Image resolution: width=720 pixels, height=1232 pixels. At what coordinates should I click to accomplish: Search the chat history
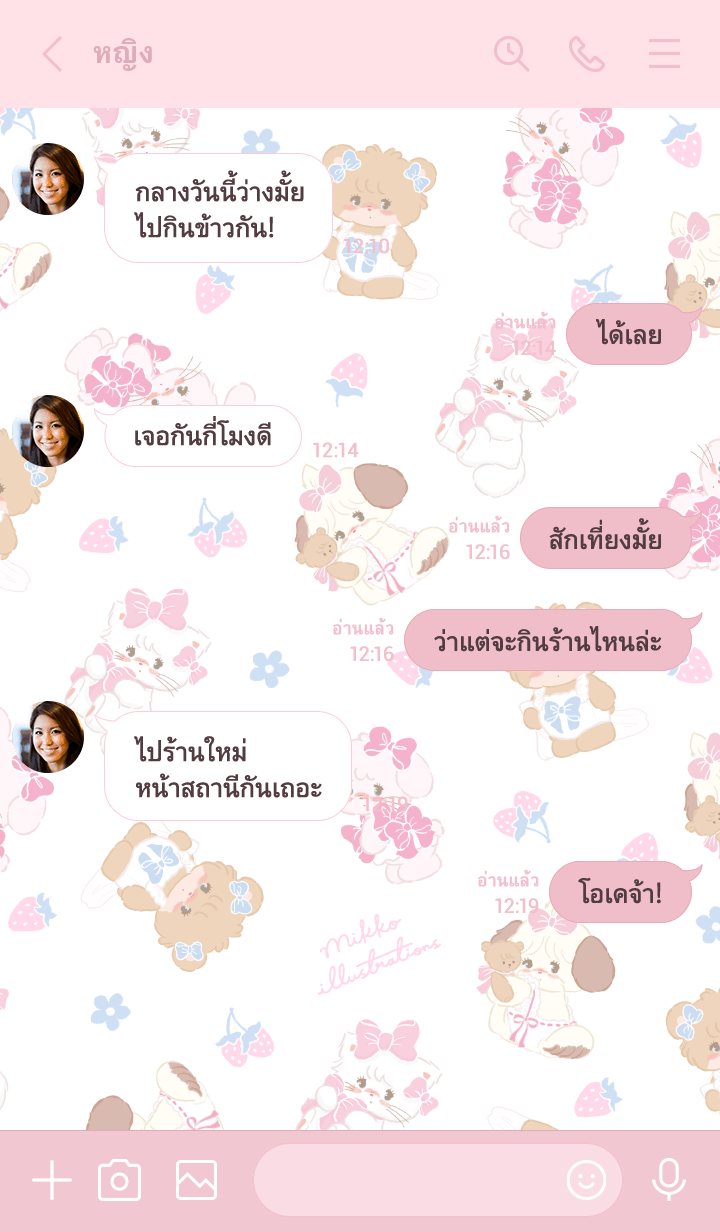[x=511, y=54]
